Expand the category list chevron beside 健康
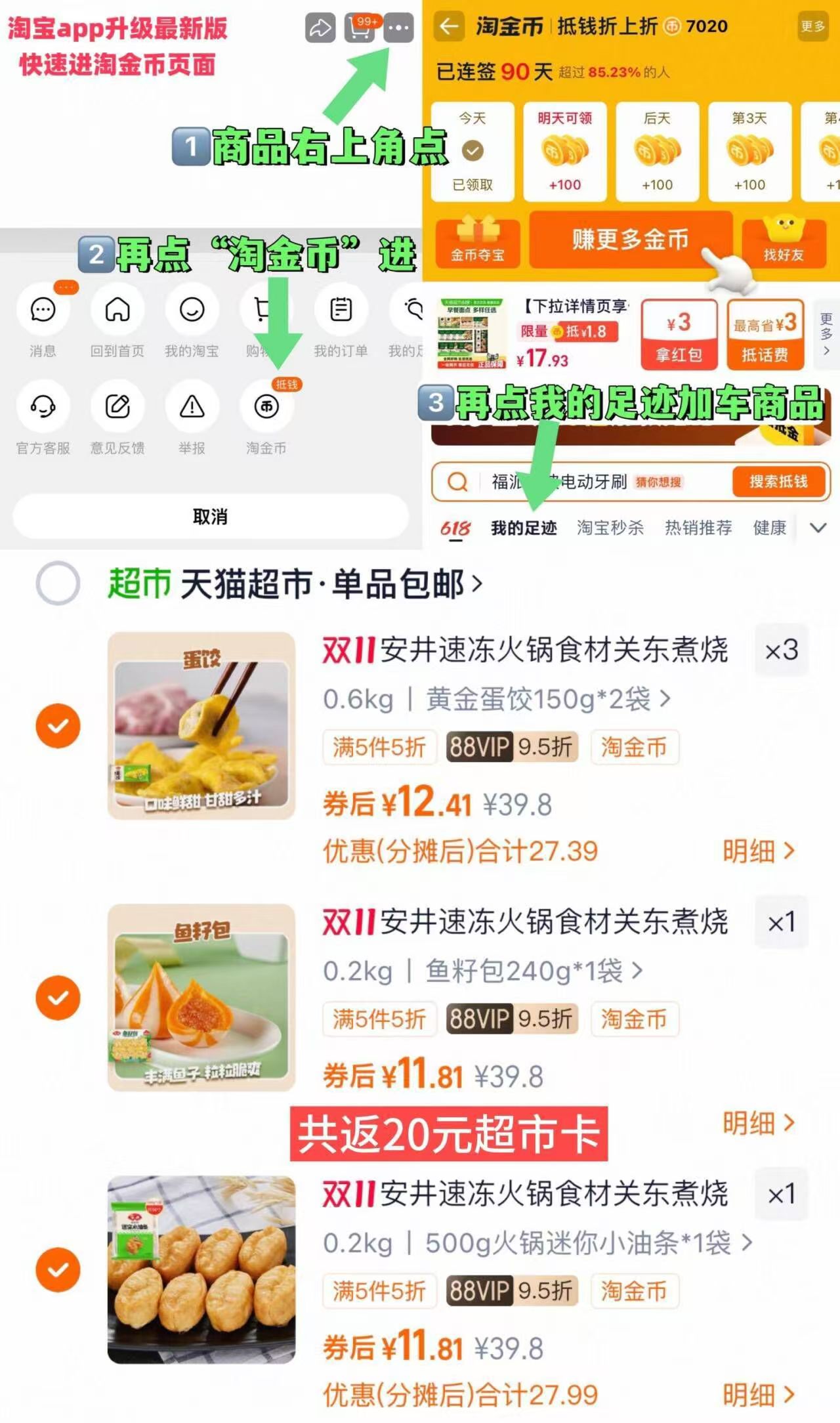840x1423 pixels. 818,527
